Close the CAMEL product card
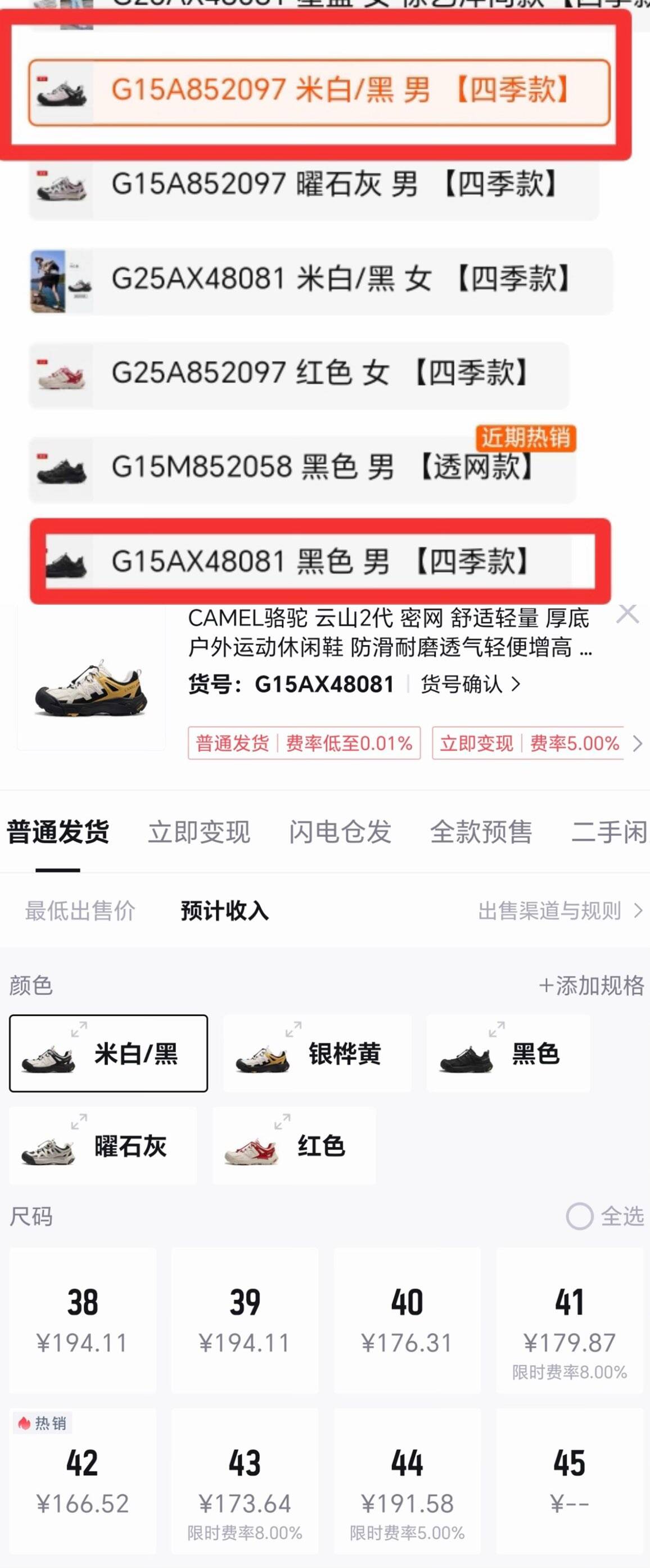Viewport: 650px width, 1568px height. click(628, 614)
